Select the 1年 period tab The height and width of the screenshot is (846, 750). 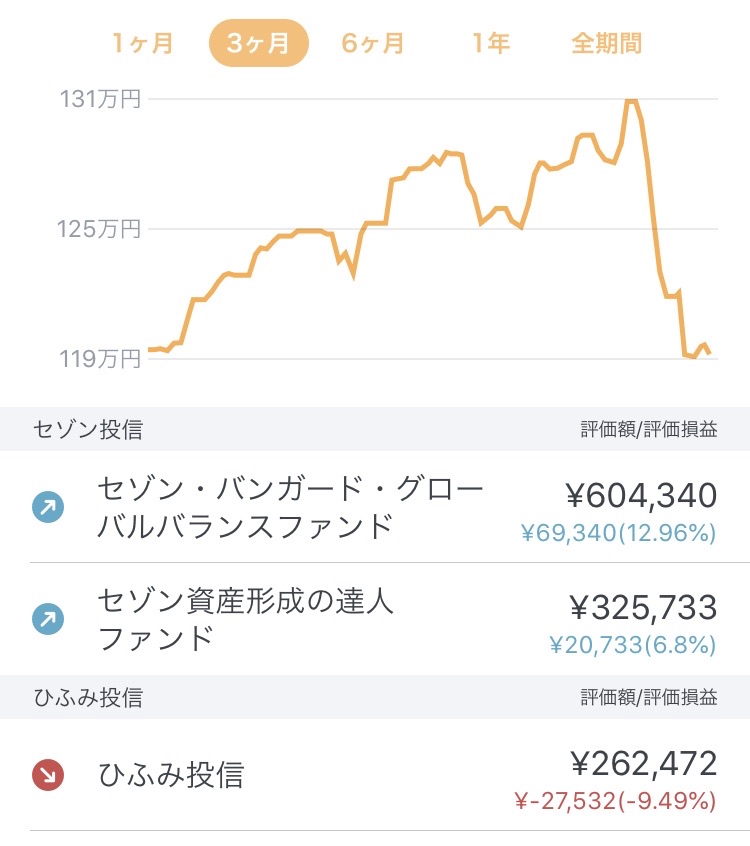coord(489,43)
